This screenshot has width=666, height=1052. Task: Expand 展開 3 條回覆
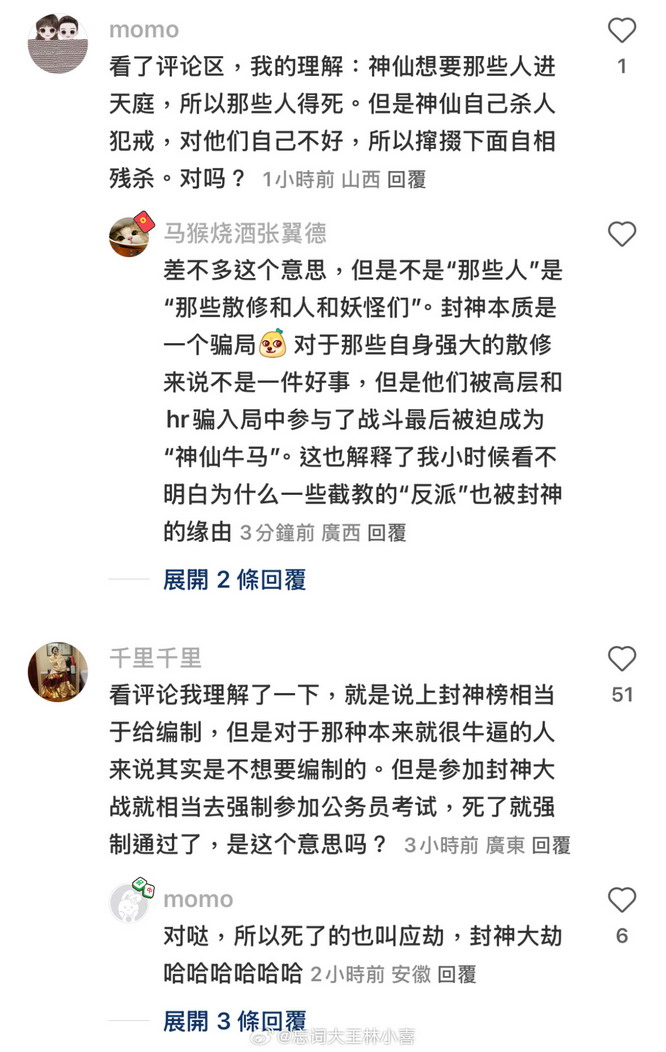pos(234,1021)
